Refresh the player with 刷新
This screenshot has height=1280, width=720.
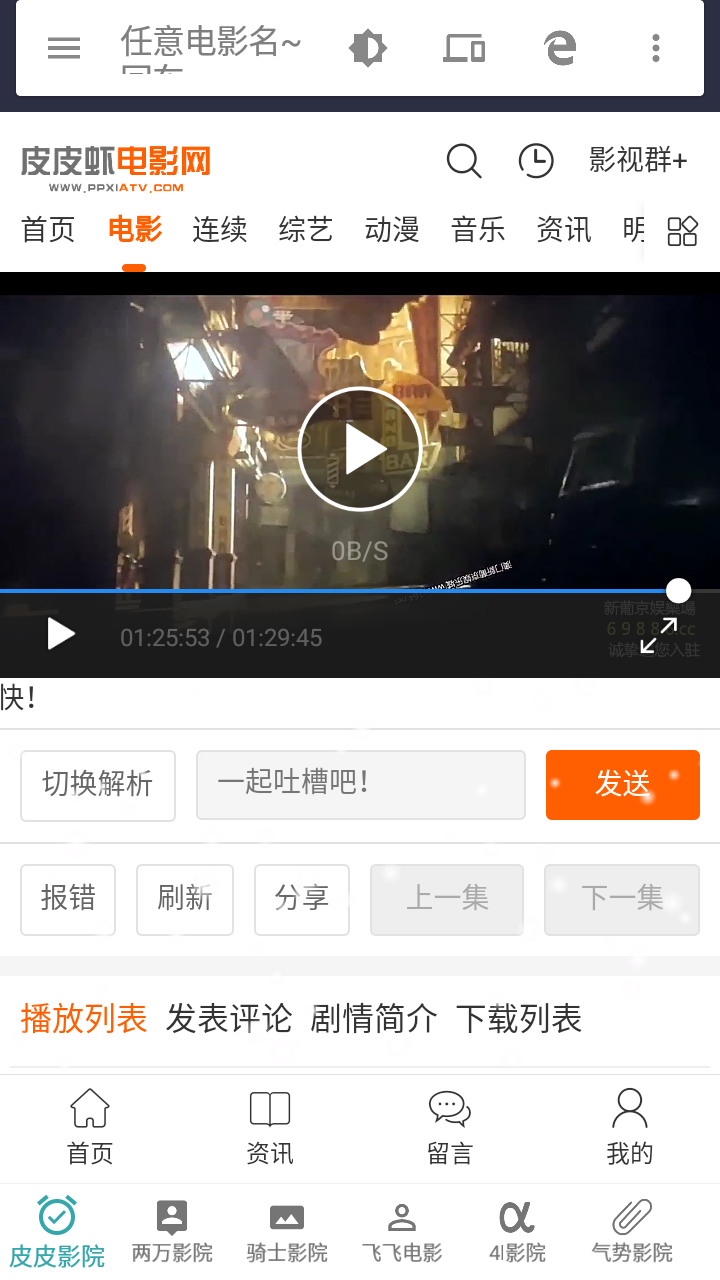pyautogui.click(x=185, y=899)
